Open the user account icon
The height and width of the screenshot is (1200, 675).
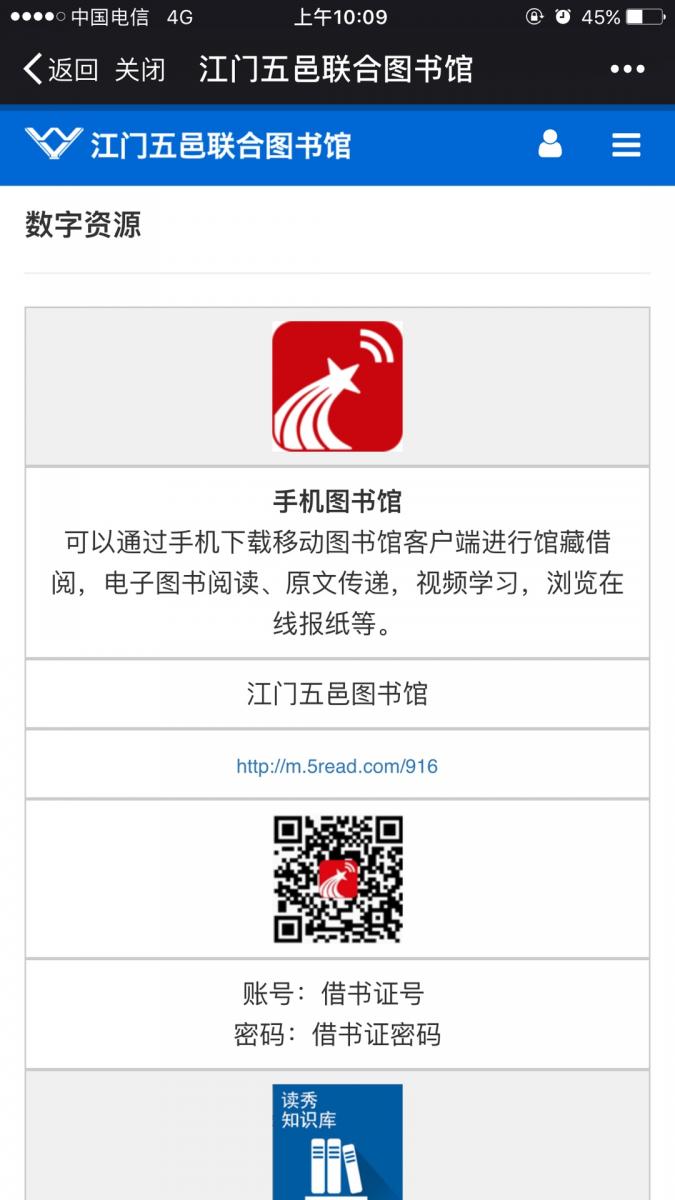click(550, 144)
